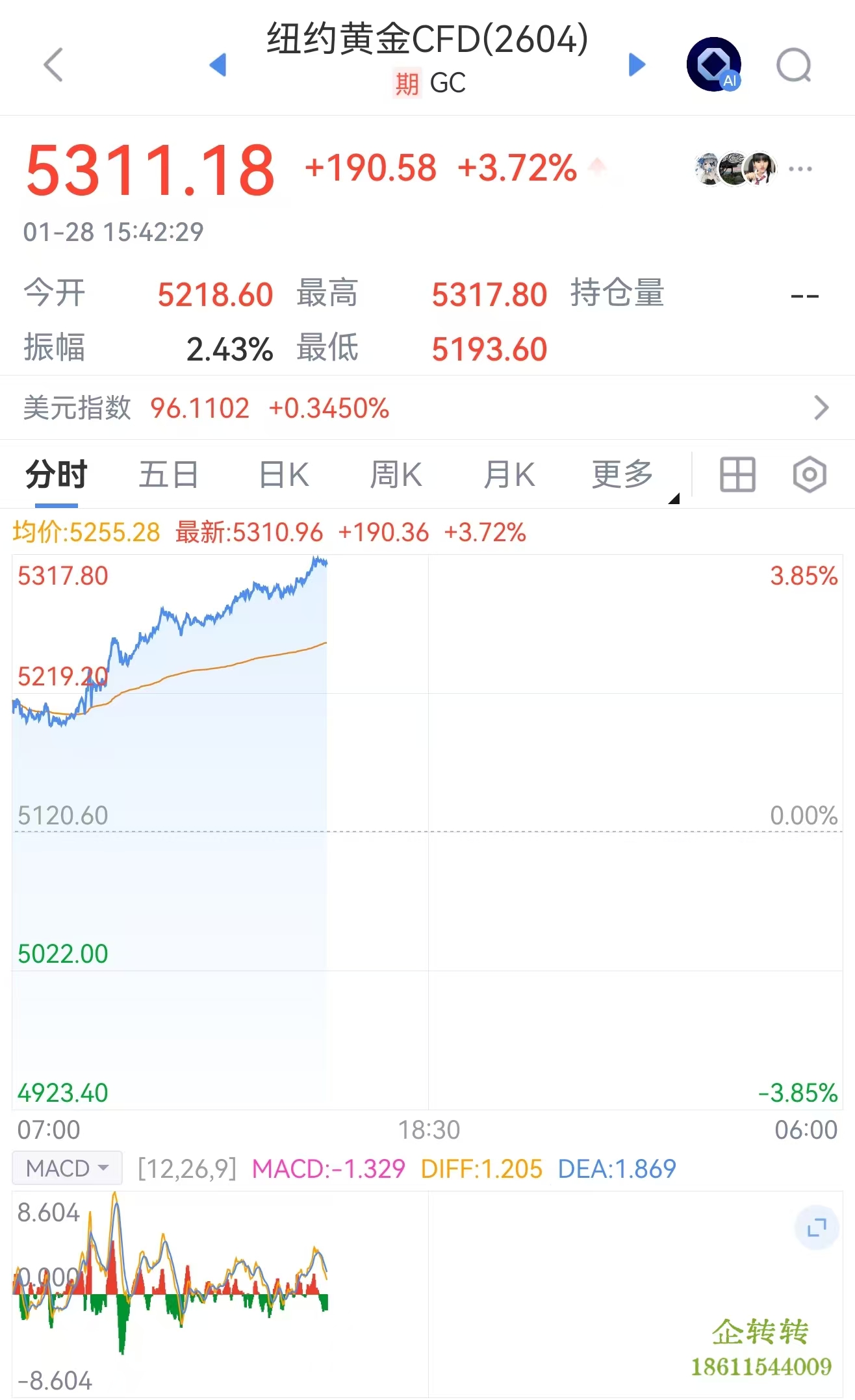Switch to the 月K chart tab
855x1400 pixels.
[x=509, y=474]
